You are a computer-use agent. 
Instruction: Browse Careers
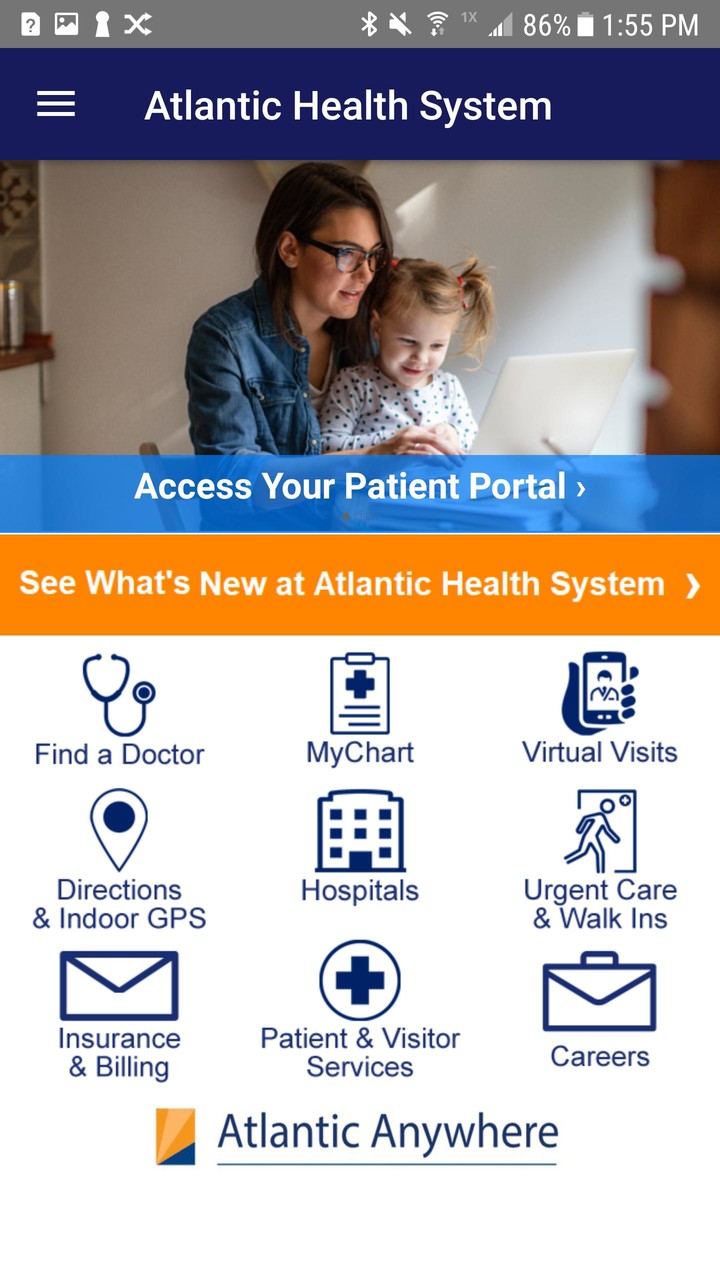600,1010
